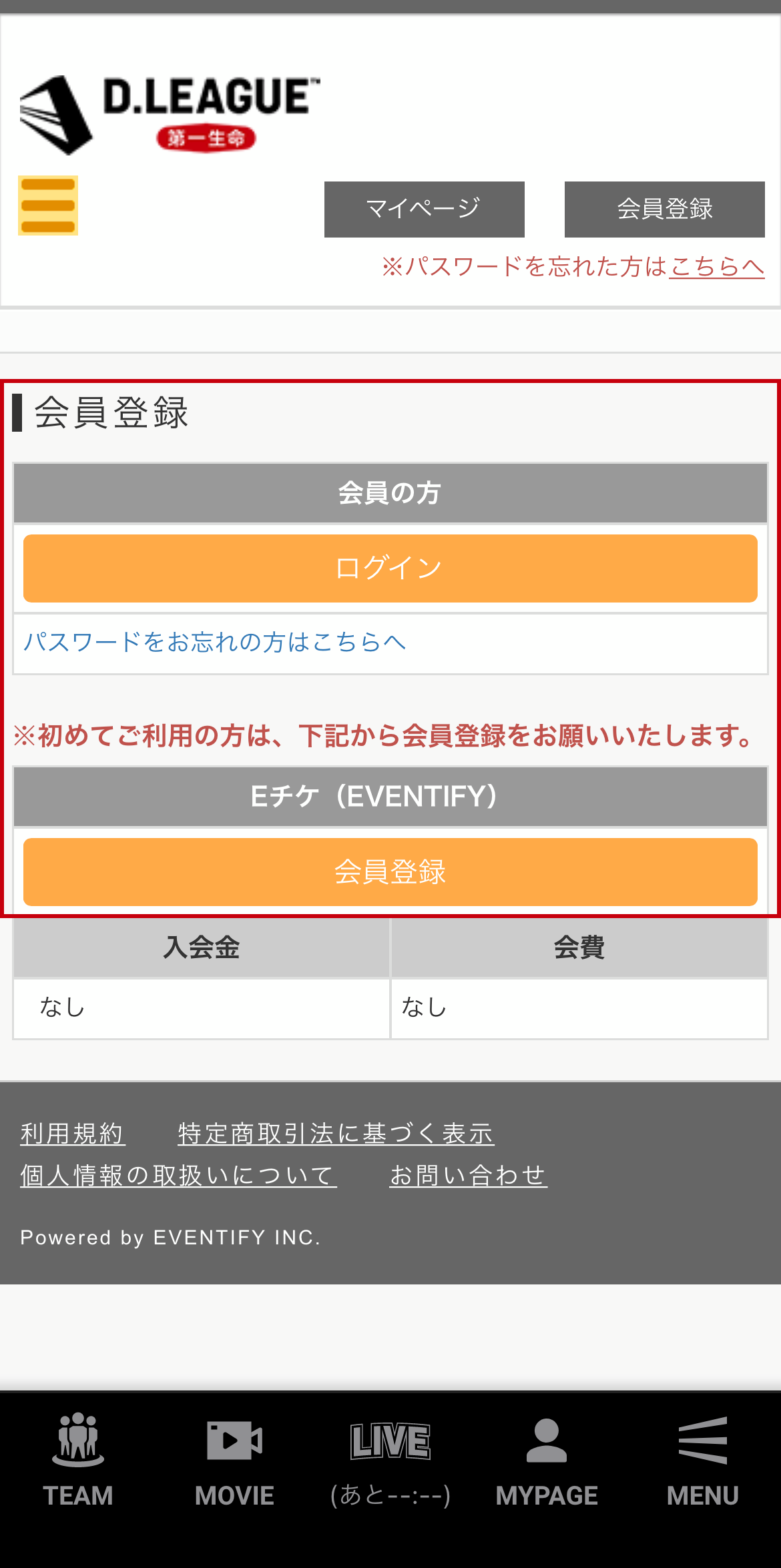
Task: Tap the orange ログイン button
Action: click(390, 568)
